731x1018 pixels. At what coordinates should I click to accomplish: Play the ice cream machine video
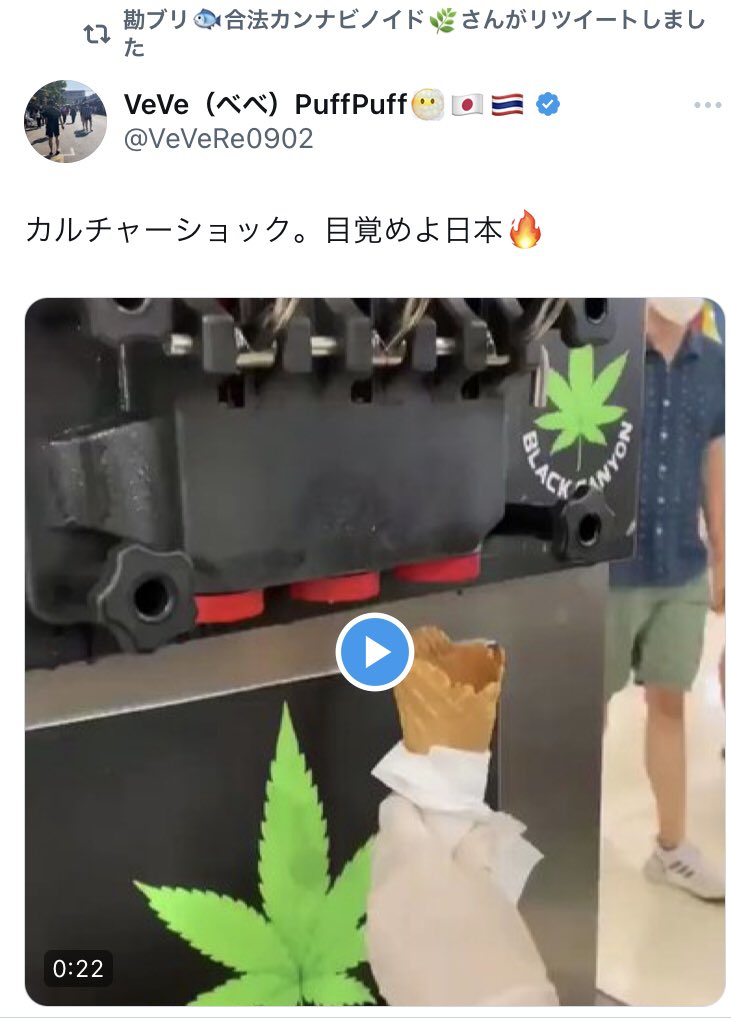point(375,652)
